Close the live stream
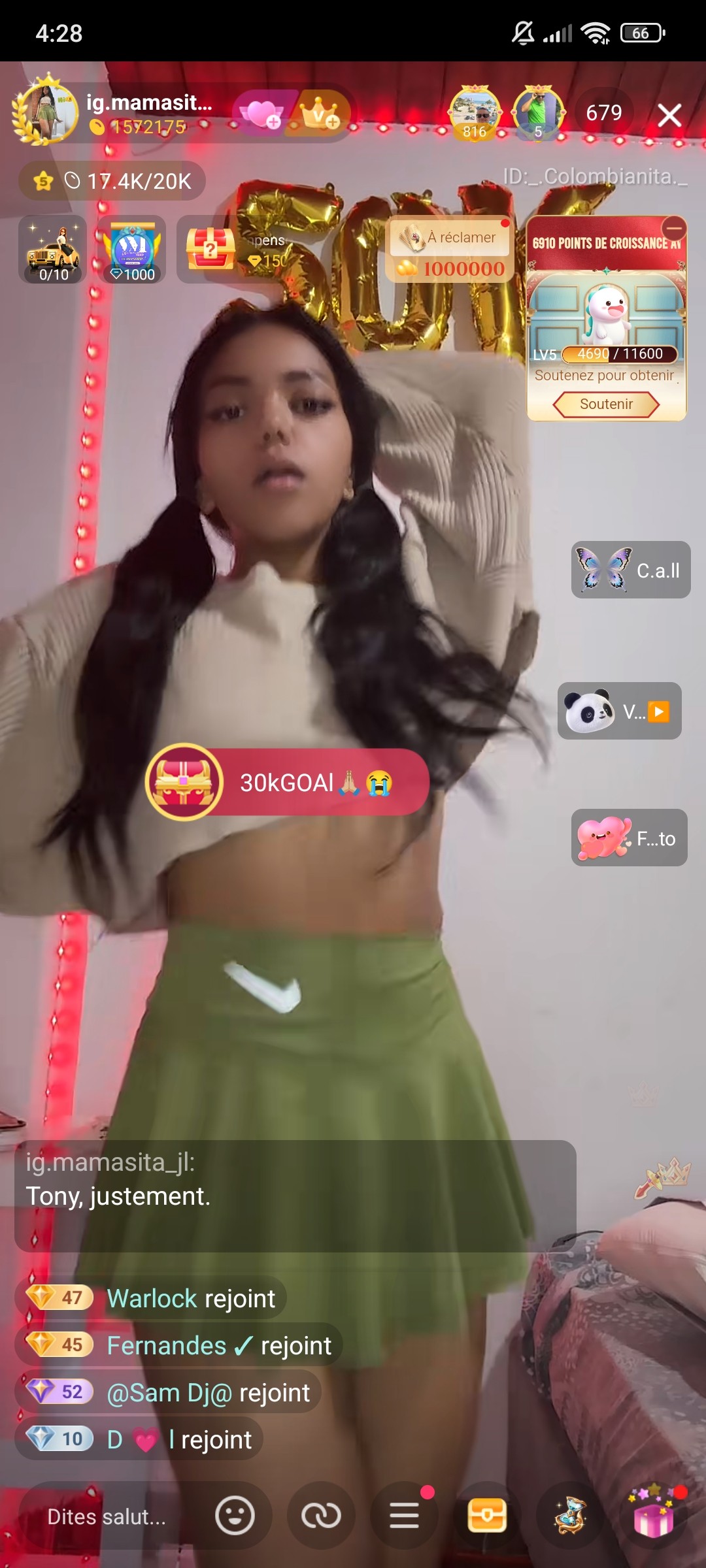This screenshot has width=706, height=1568. (x=669, y=115)
